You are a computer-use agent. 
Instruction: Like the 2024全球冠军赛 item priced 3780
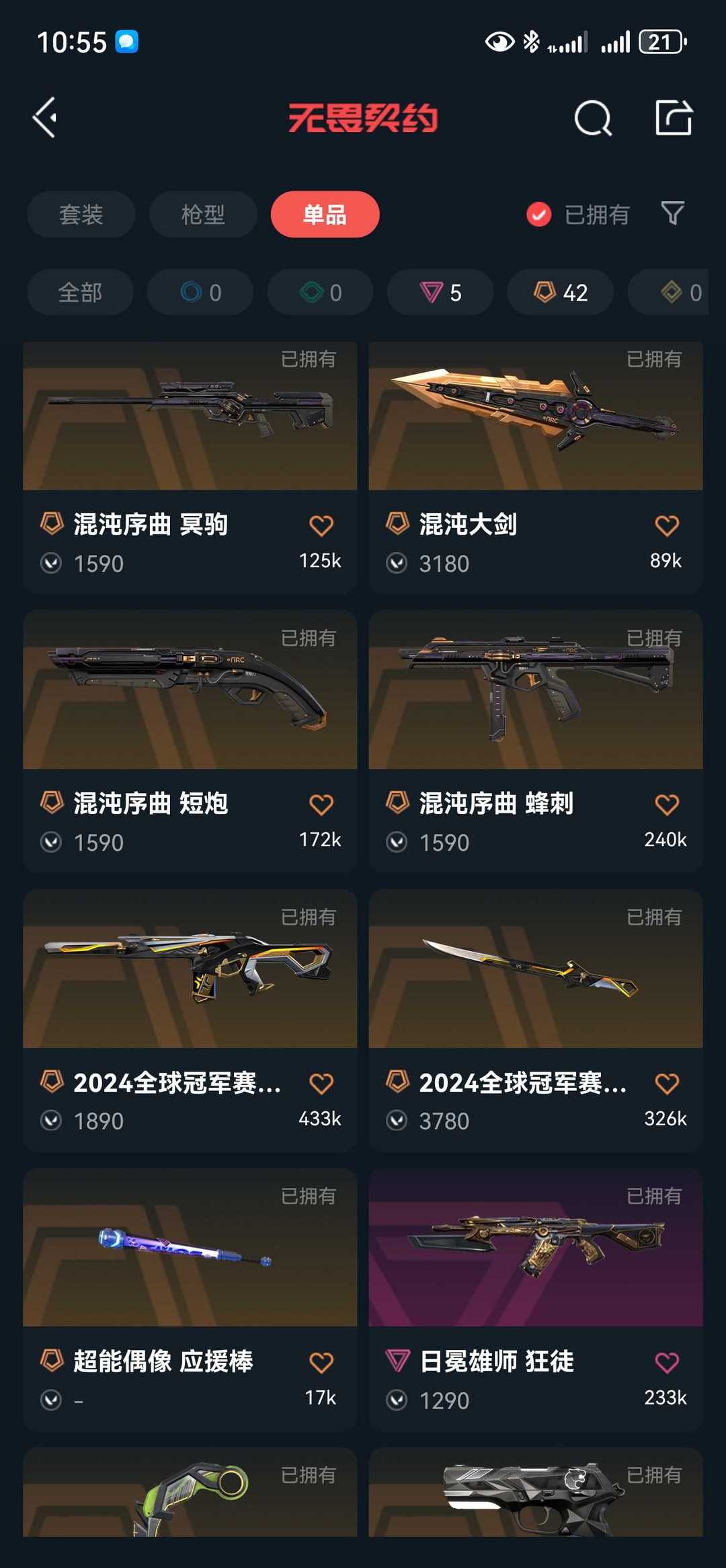(x=666, y=1084)
